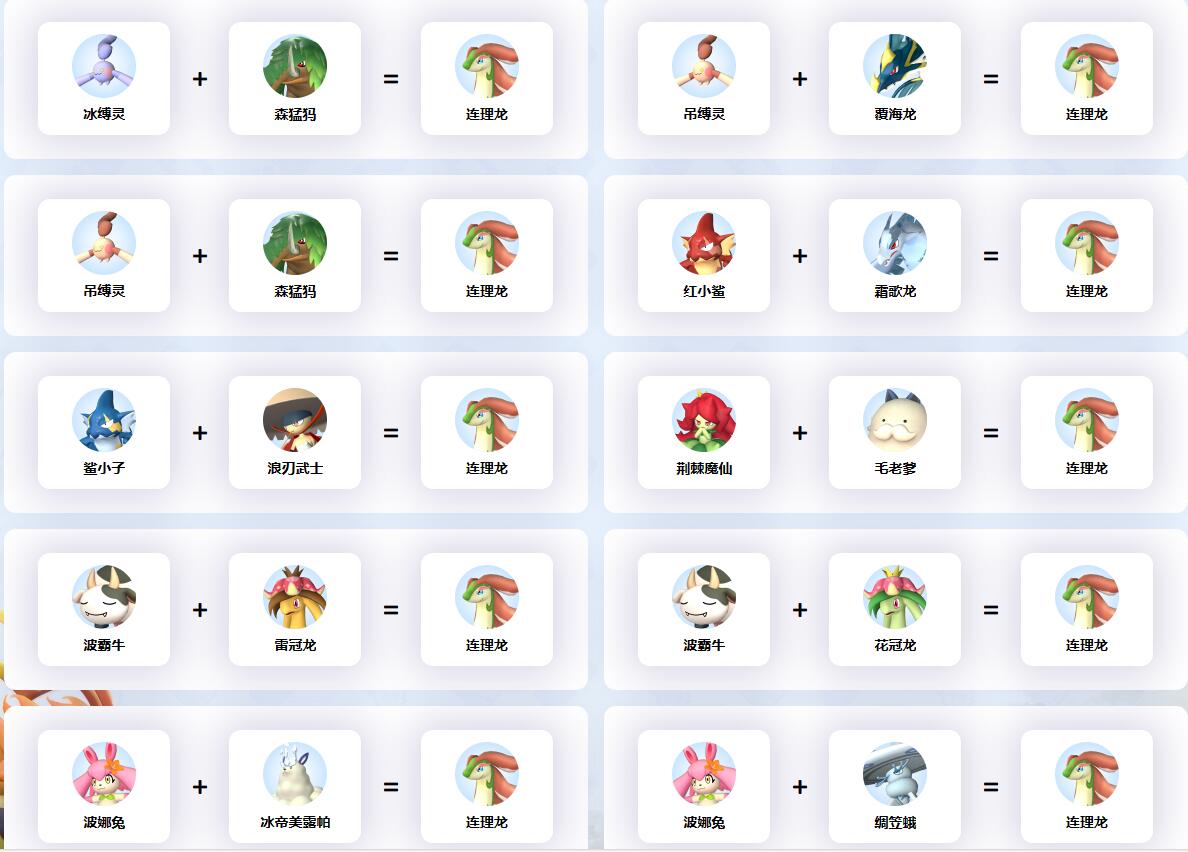Open 森猛犸 card paired with 冰缚灵
Image resolution: width=1188 pixels, height=852 pixels.
[x=295, y=78]
